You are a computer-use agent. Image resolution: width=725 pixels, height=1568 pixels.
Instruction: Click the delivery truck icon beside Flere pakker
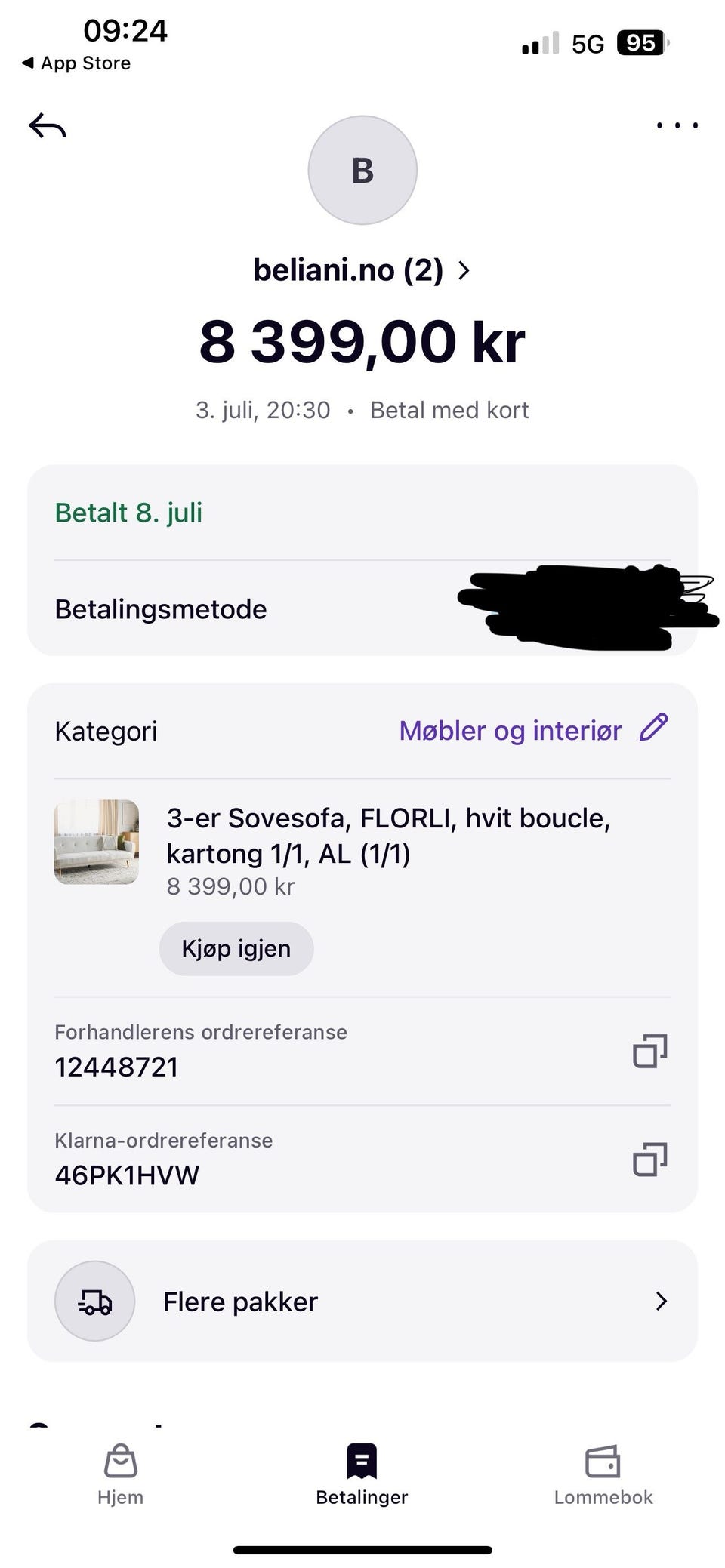click(94, 1301)
